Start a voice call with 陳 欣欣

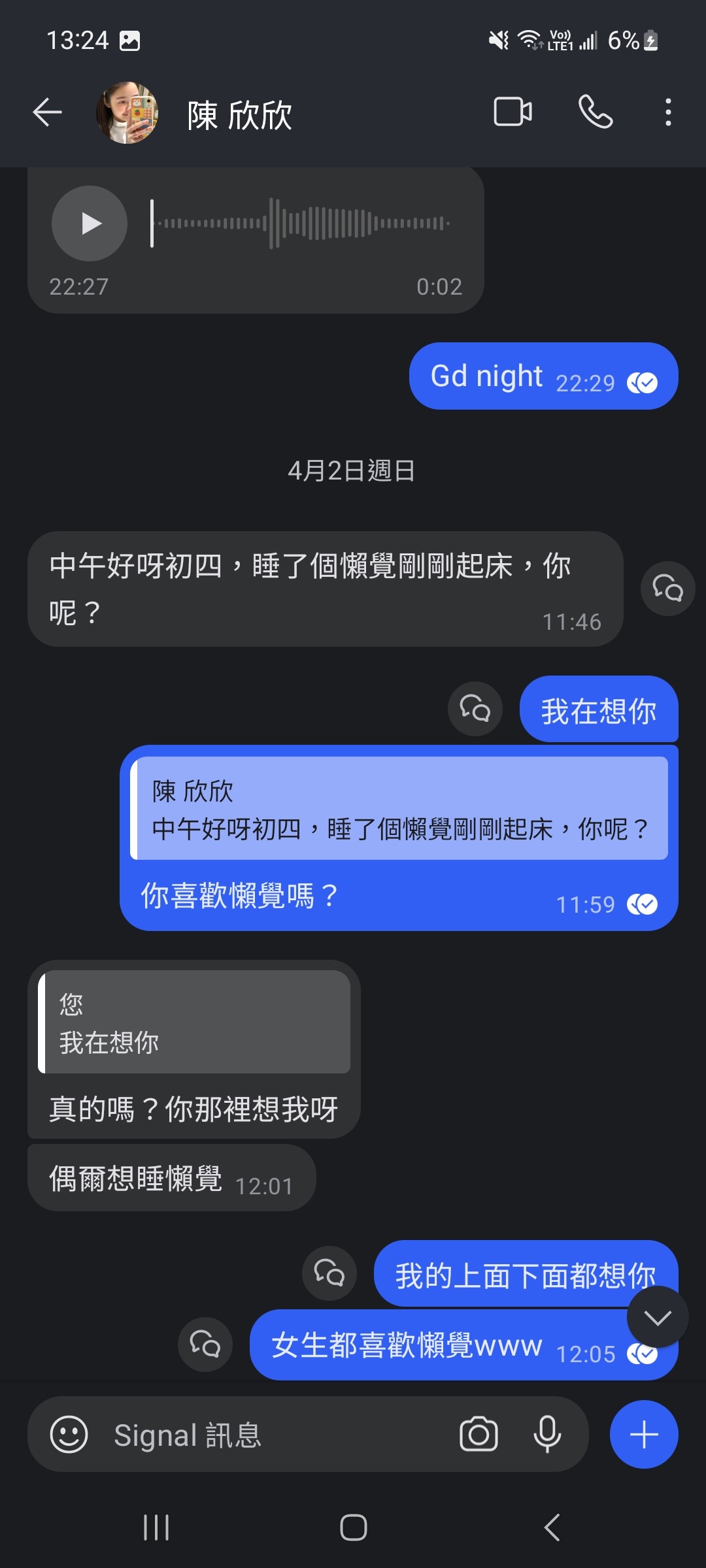pyautogui.click(x=596, y=112)
